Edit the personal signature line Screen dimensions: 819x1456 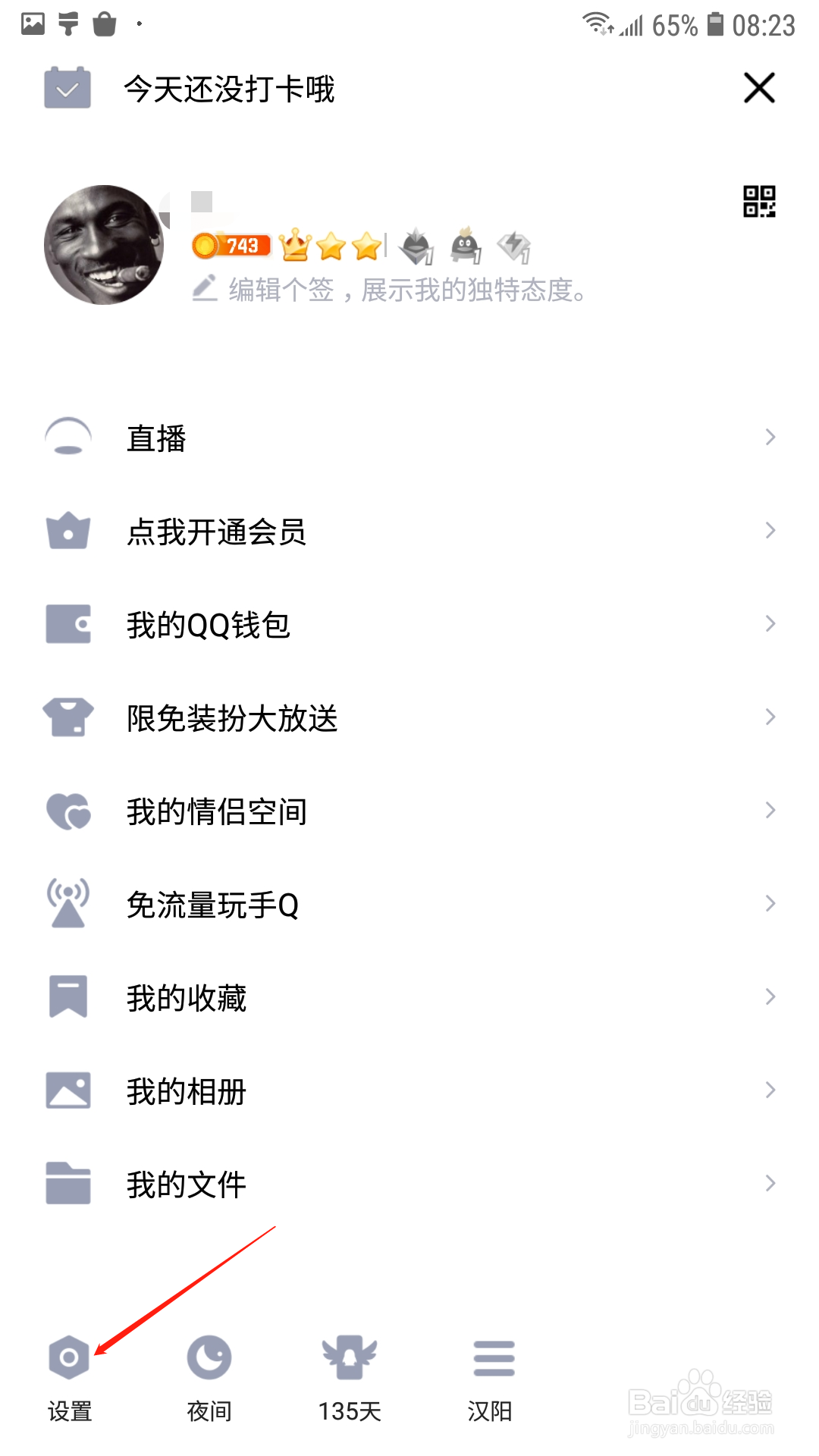[394, 290]
